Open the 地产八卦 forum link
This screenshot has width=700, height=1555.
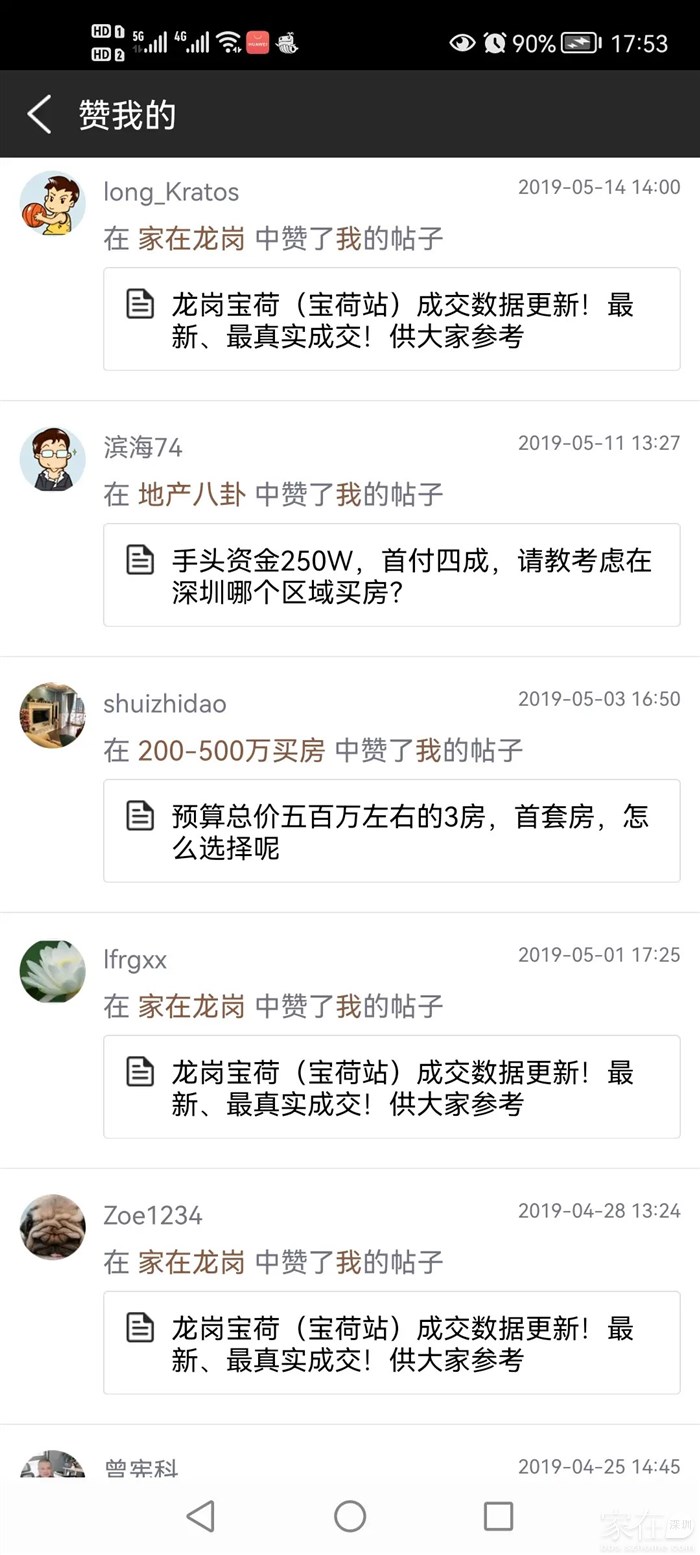point(191,495)
